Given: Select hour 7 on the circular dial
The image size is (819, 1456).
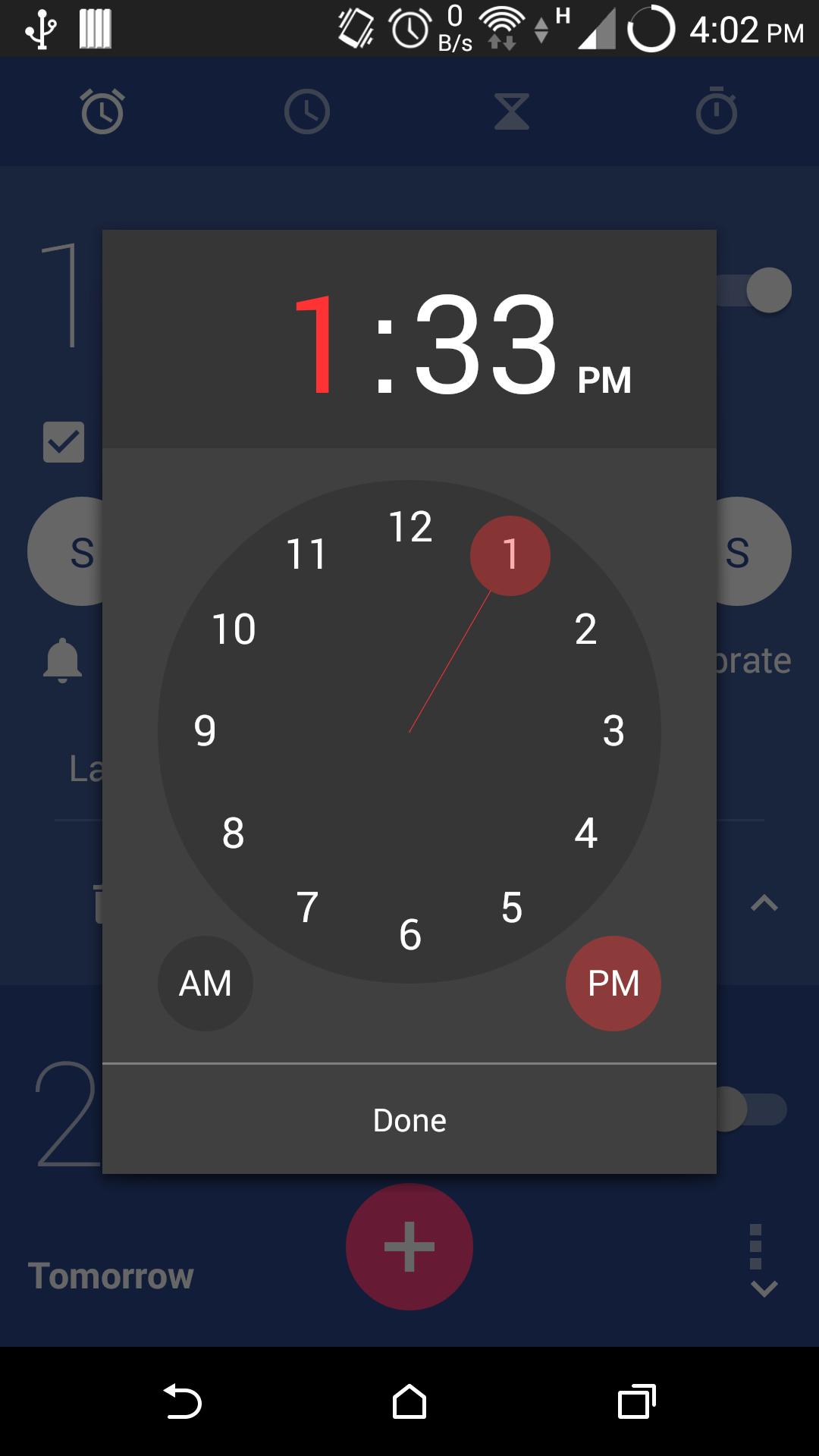Looking at the screenshot, I should coord(306,907).
